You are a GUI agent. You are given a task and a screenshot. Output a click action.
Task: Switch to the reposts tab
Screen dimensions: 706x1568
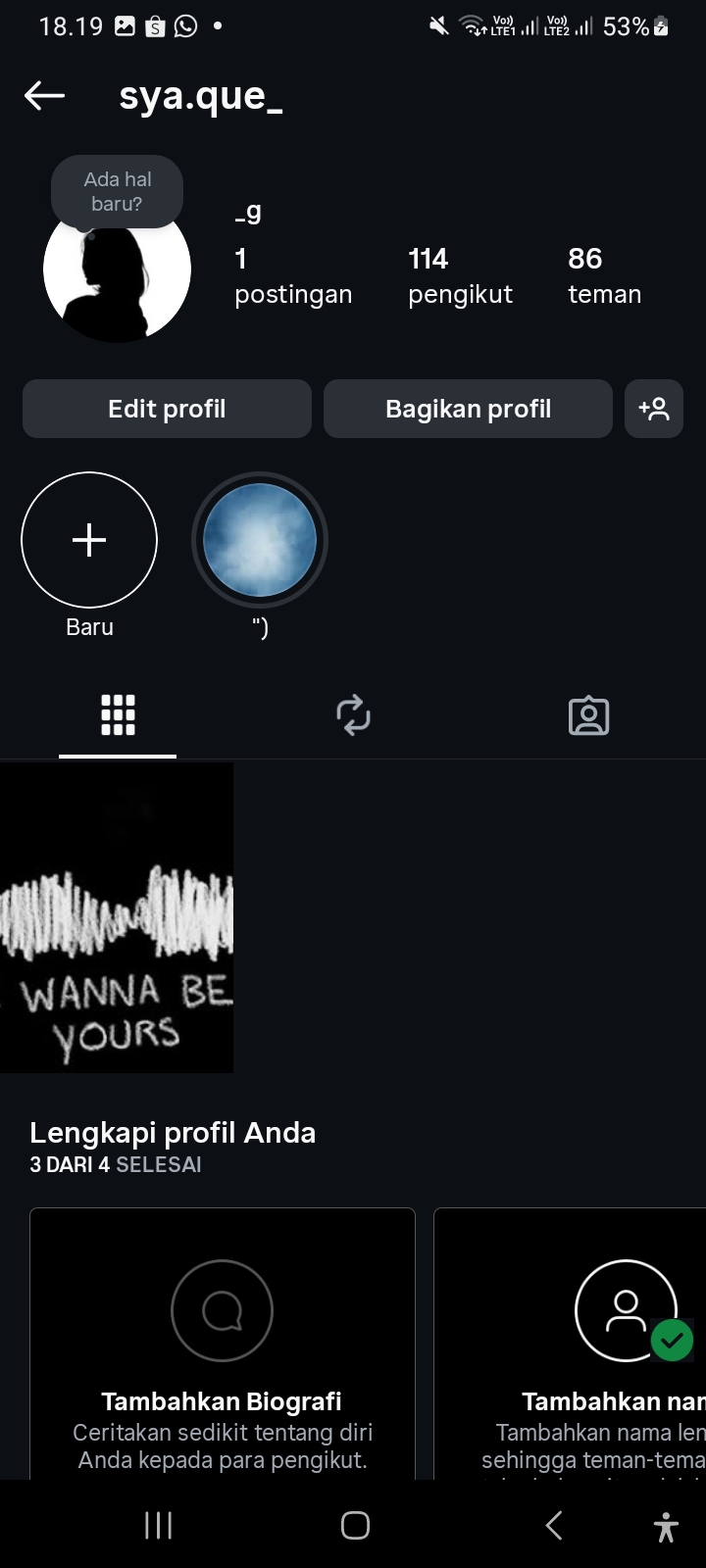point(353,715)
